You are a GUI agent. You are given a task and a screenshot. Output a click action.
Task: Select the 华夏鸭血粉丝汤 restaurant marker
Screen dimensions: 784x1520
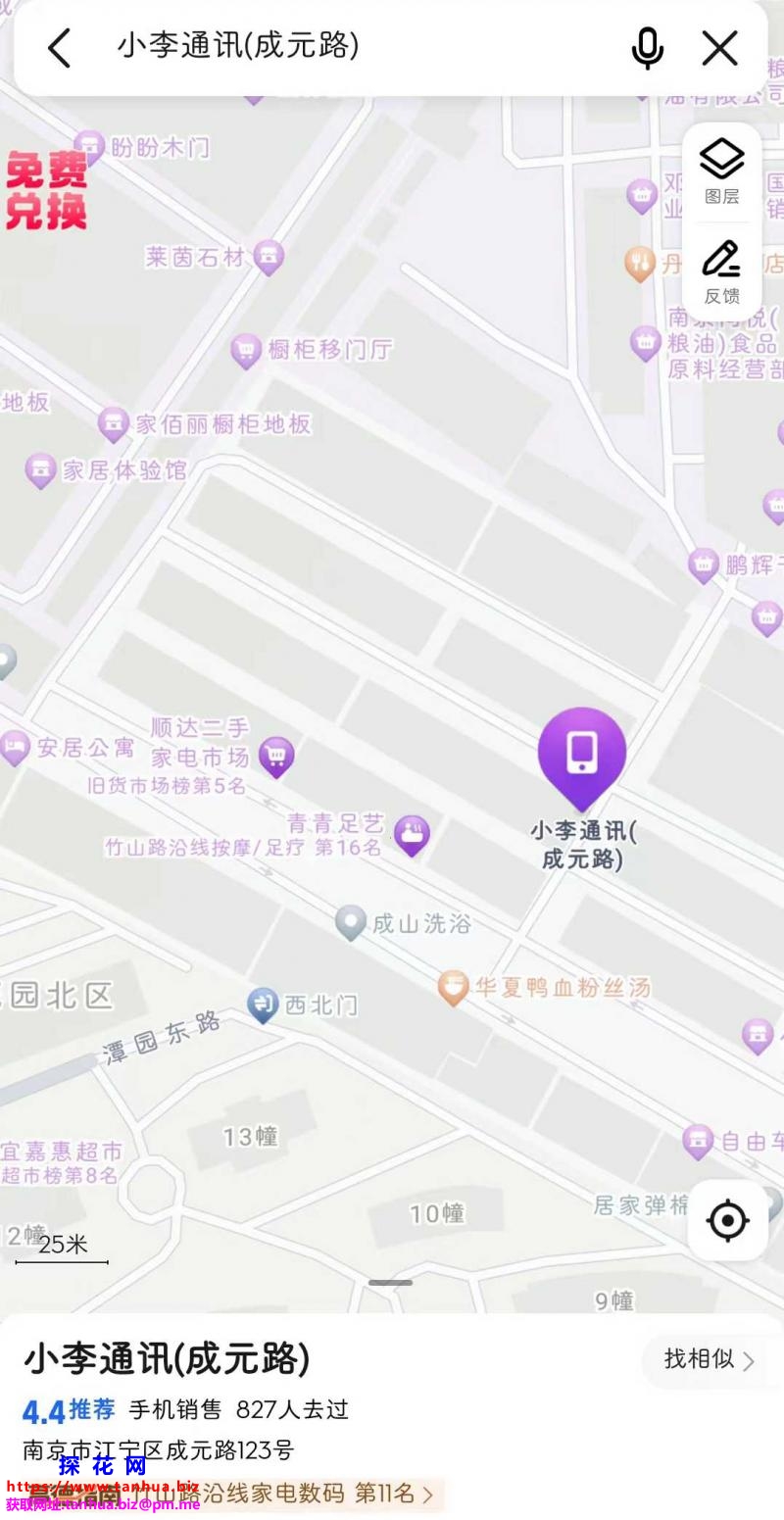[453, 987]
